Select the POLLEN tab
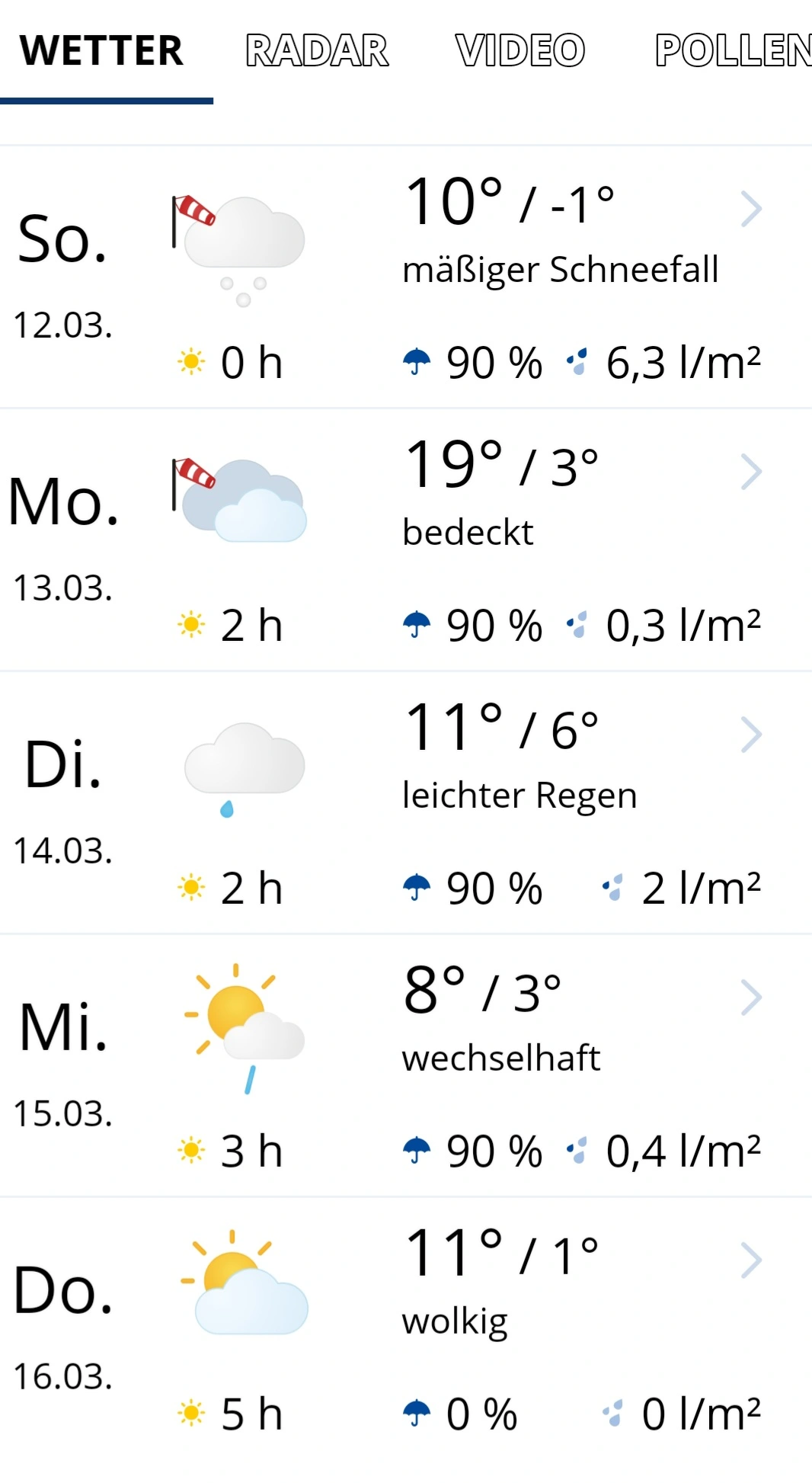The image size is (812, 1483). (731, 51)
